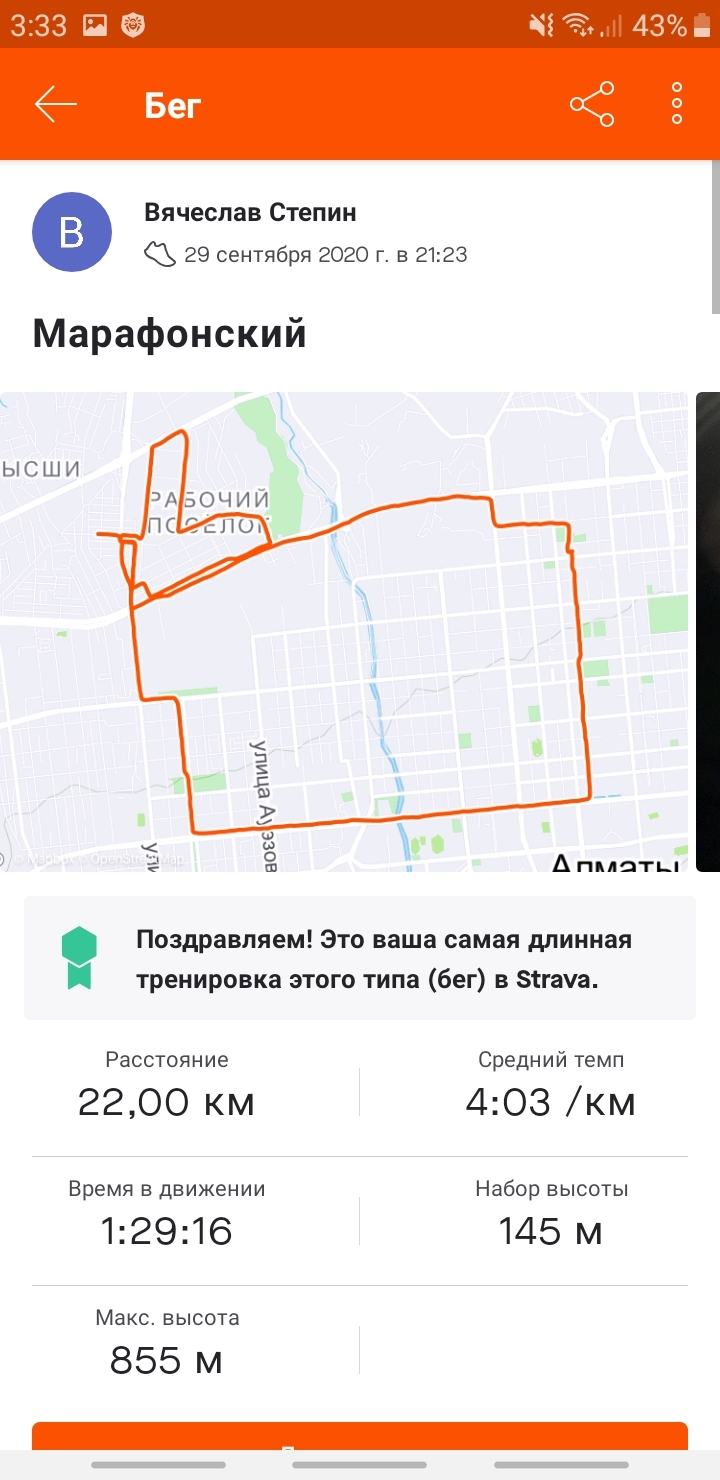Viewport: 720px width, 1480px height.
Task: Open Вячеслав Степин's profile avatar
Action: click(71, 232)
